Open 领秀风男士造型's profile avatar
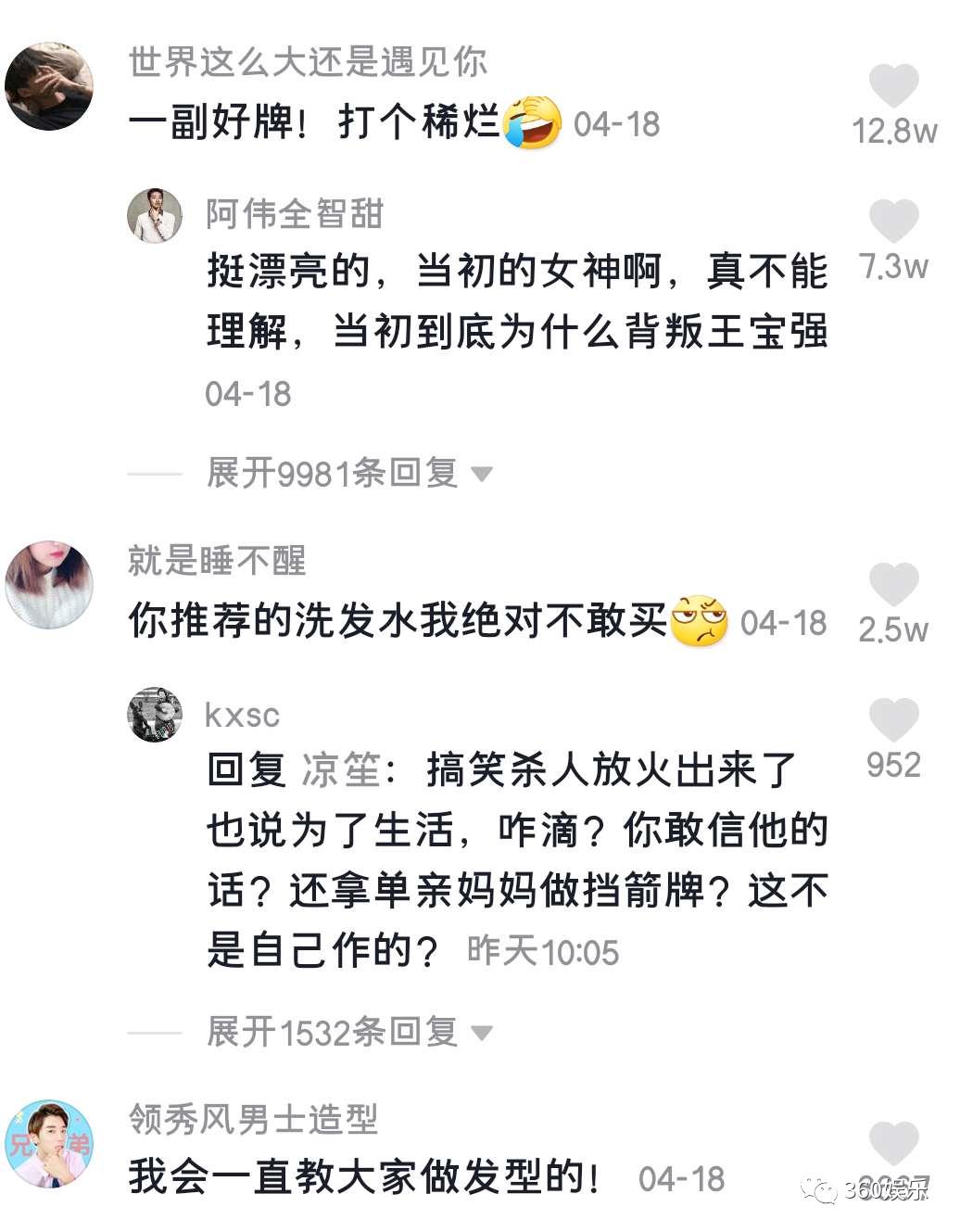 click(50, 1144)
